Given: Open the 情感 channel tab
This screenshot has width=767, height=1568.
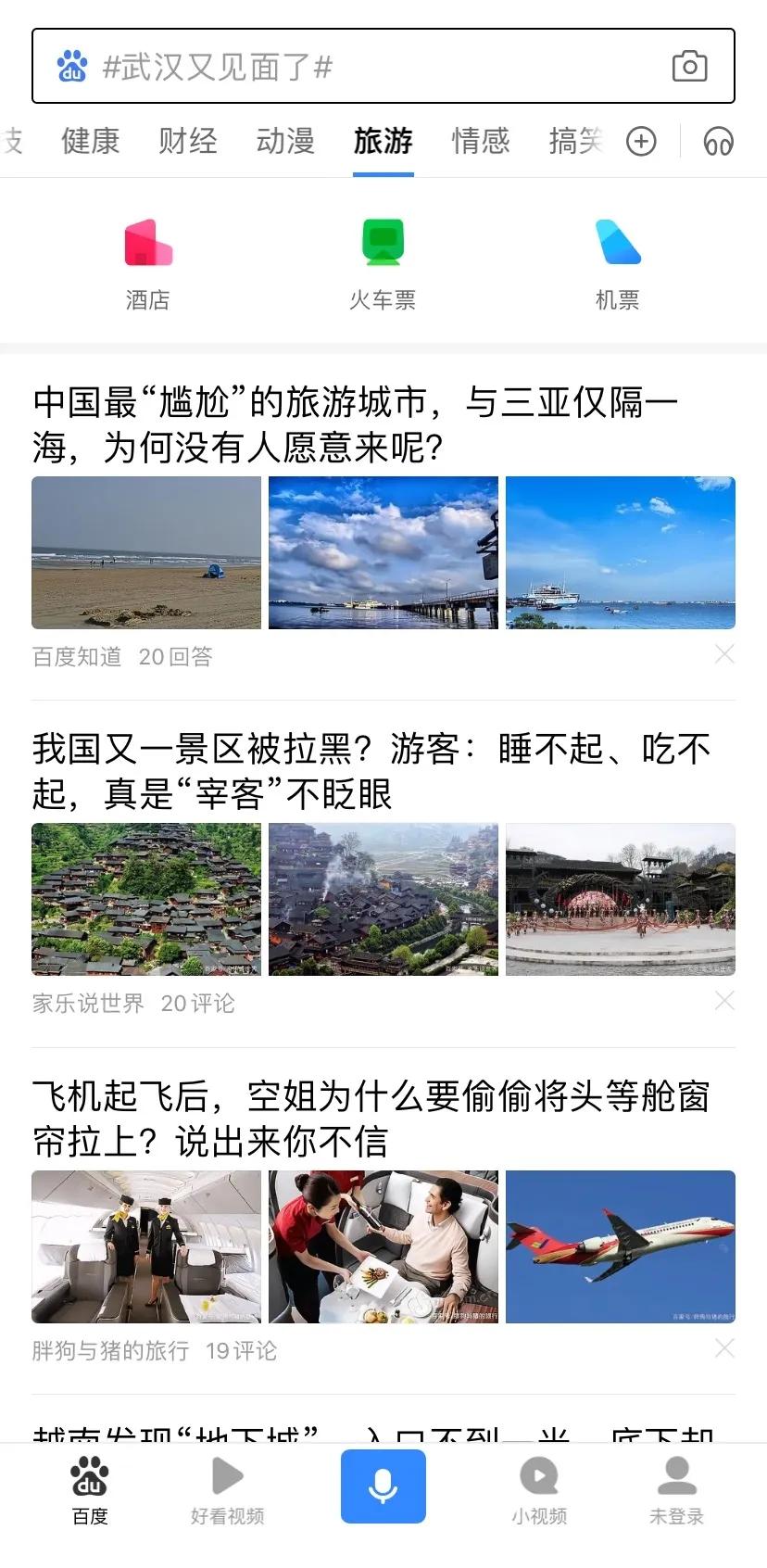Looking at the screenshot, I should point(481,141).
